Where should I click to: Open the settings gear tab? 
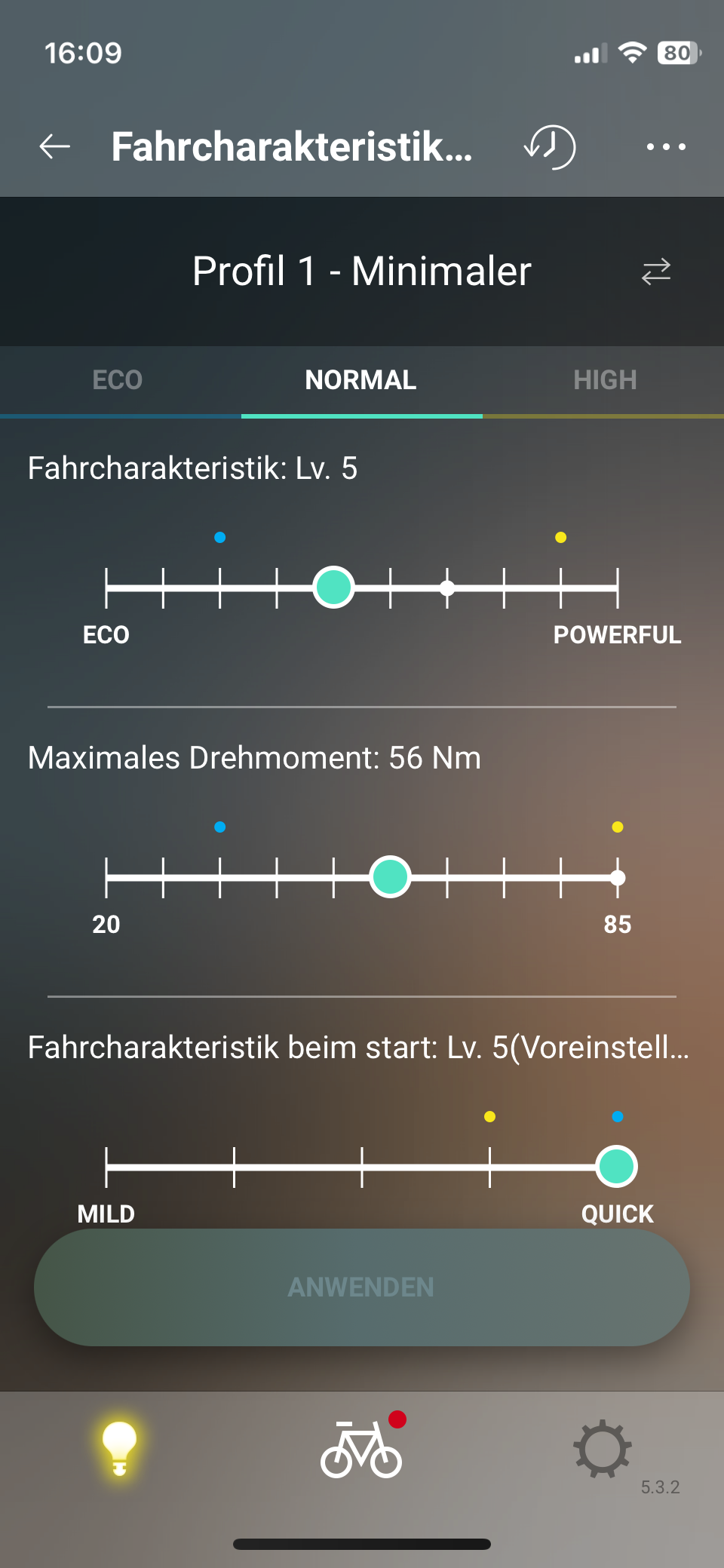tap(603, 1449)
